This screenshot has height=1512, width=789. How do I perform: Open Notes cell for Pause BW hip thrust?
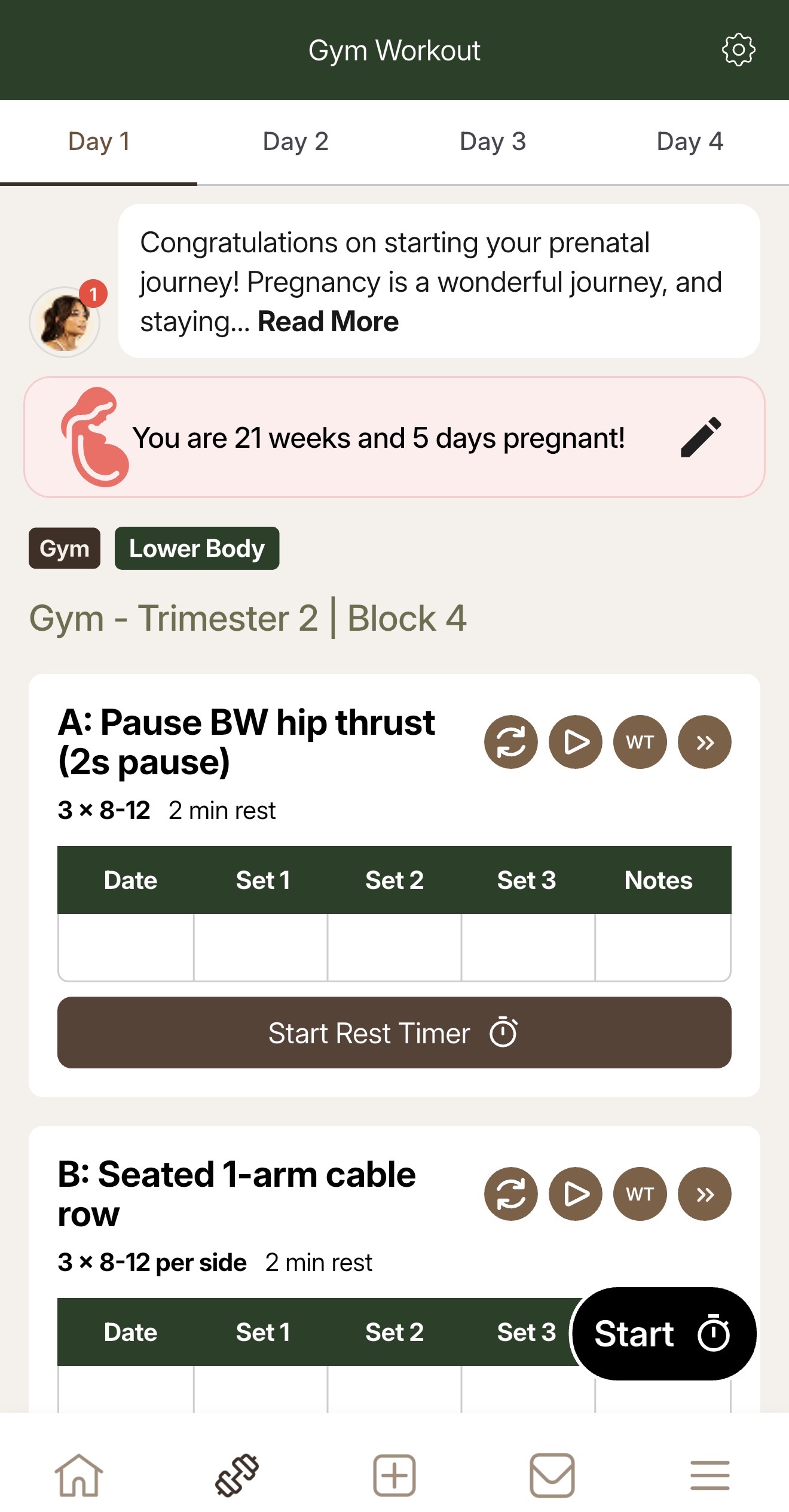663,947
